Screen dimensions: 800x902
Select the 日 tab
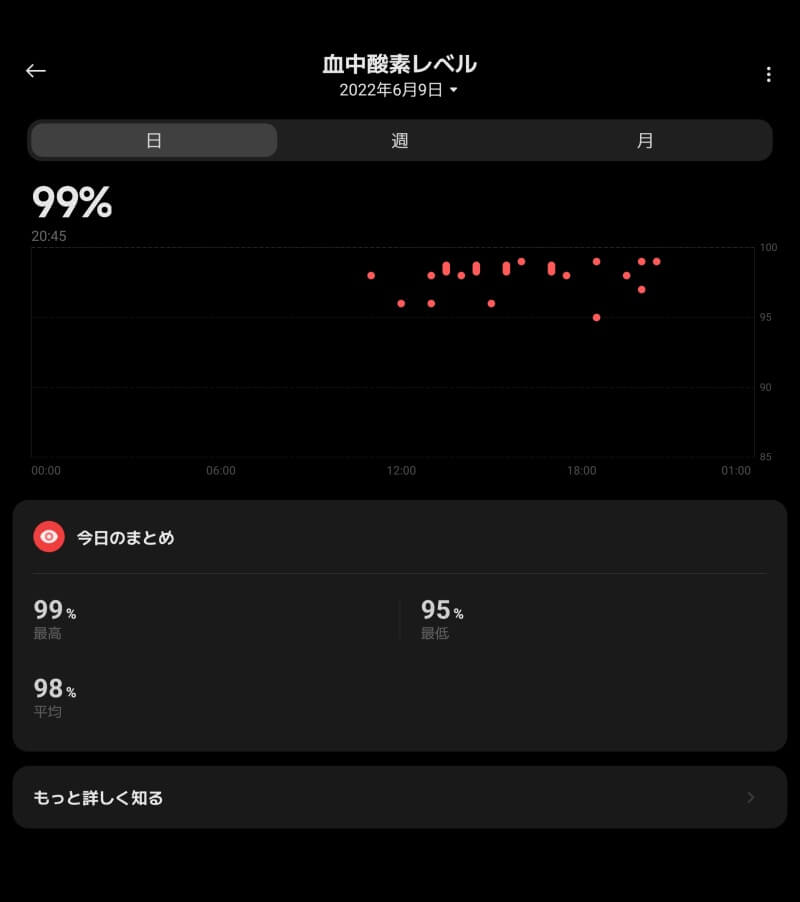tap(153, 140)
